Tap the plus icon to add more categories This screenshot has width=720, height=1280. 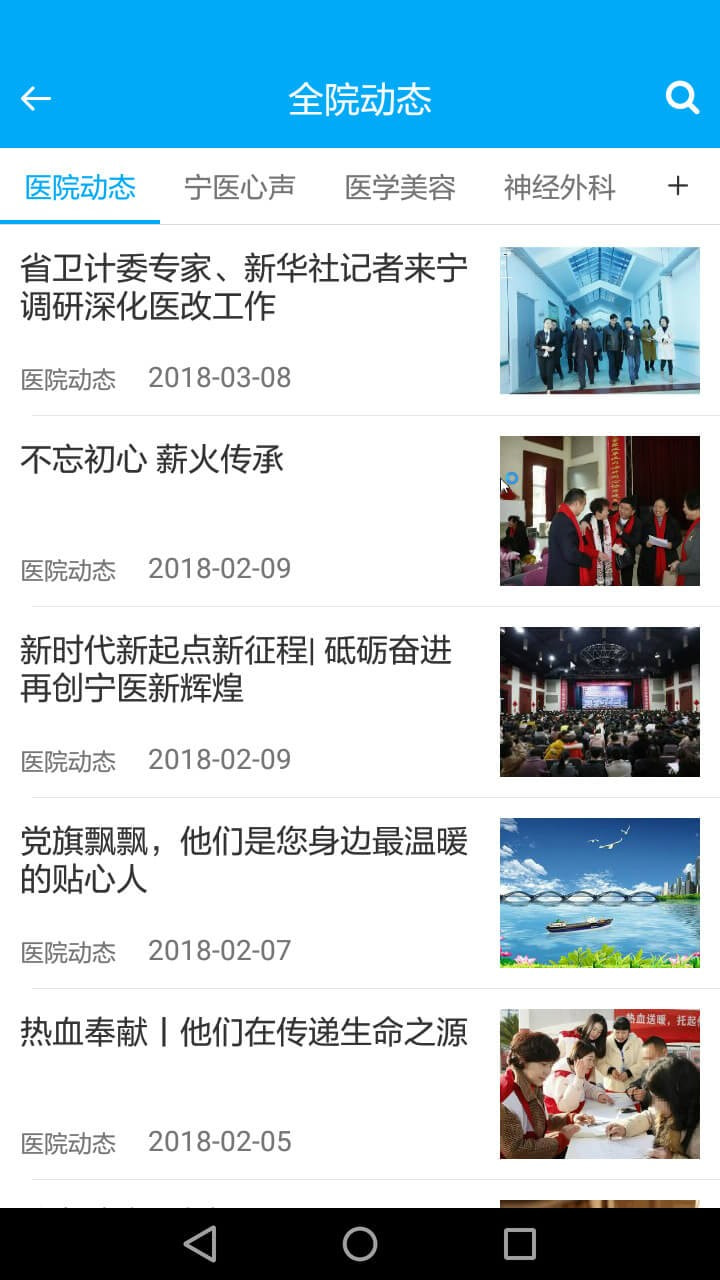coord(678,186)
